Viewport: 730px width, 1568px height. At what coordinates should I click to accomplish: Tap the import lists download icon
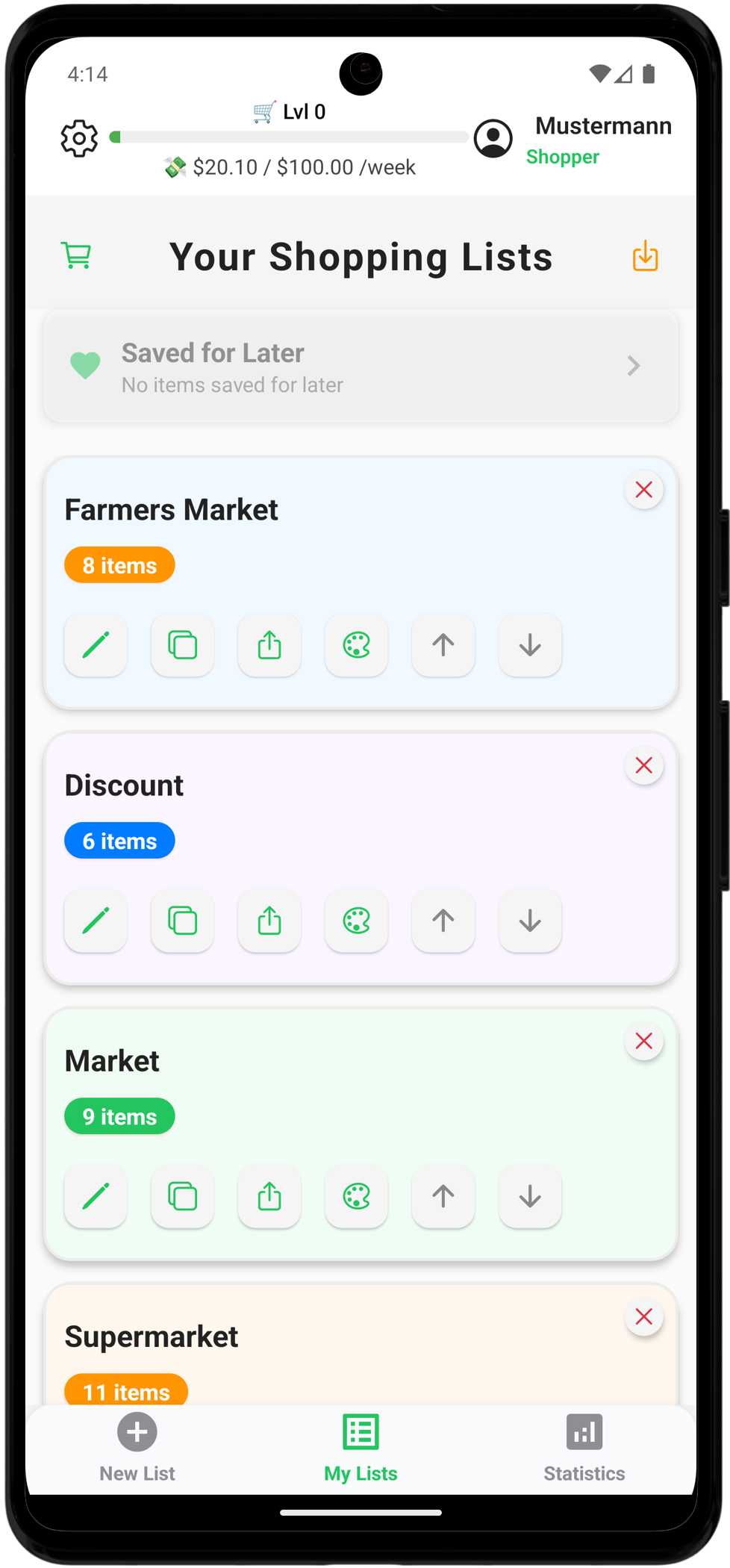coord(645,256)
